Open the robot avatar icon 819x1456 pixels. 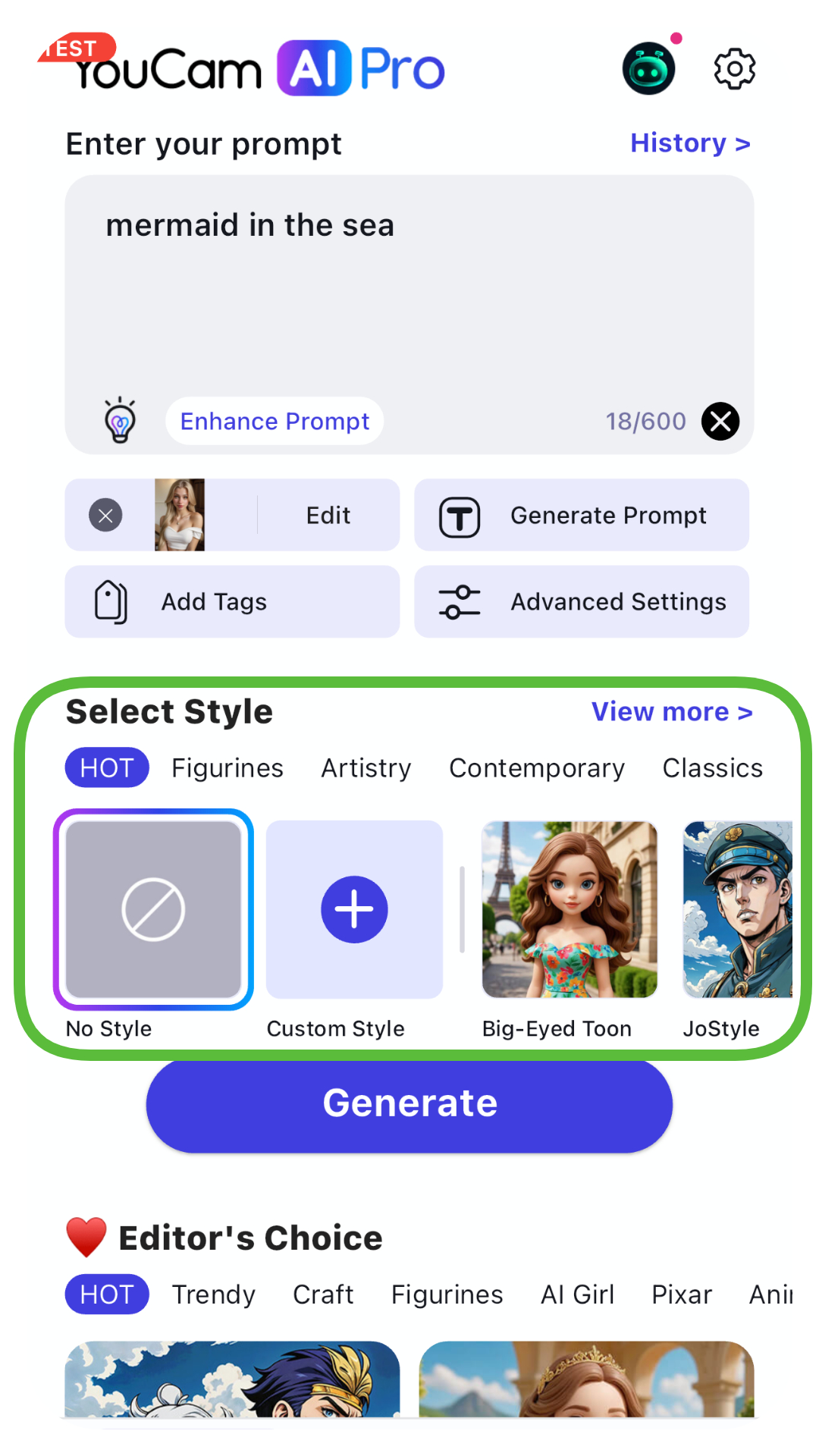point(649,68)
